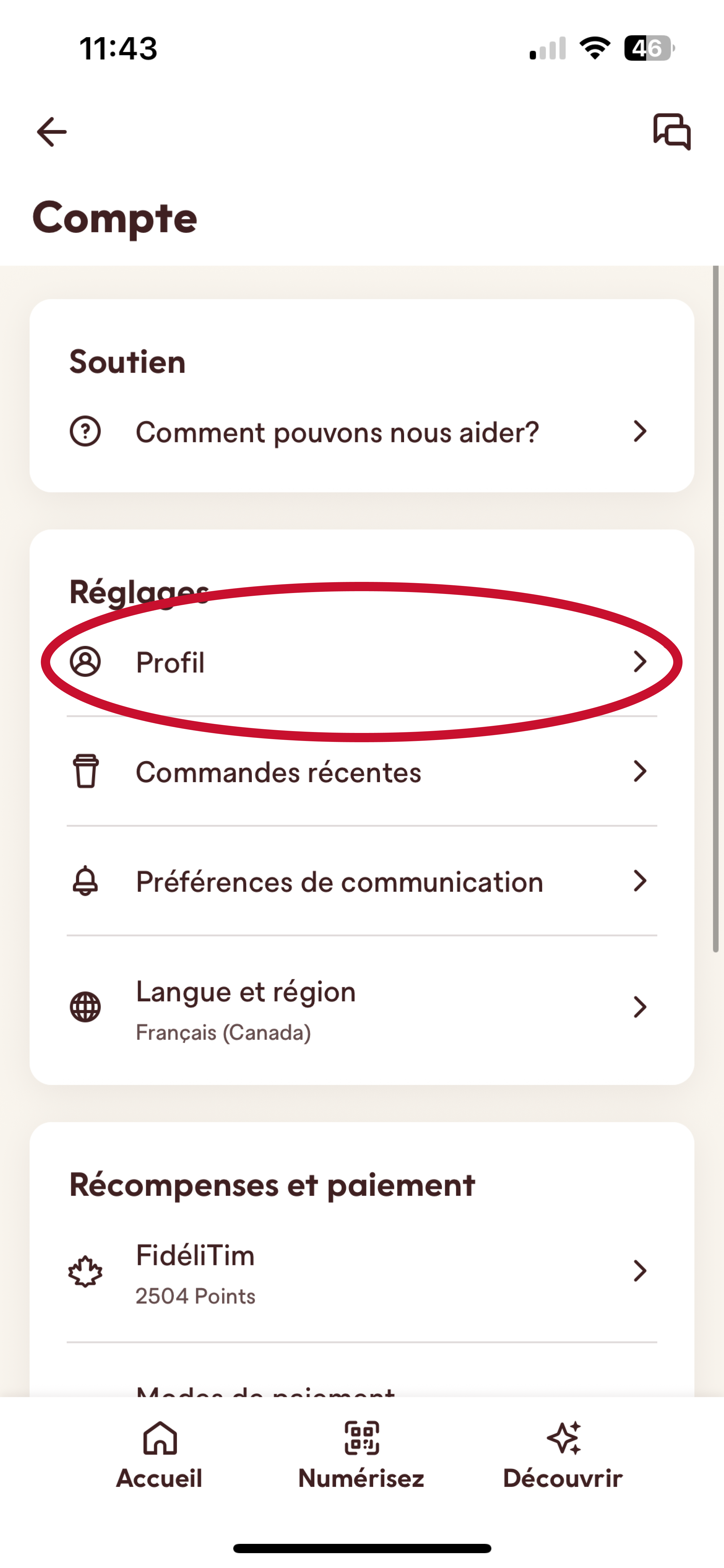Viewport: 724px width, 1568px height.
Task: Open Préférences de communication
Action: 361,881
